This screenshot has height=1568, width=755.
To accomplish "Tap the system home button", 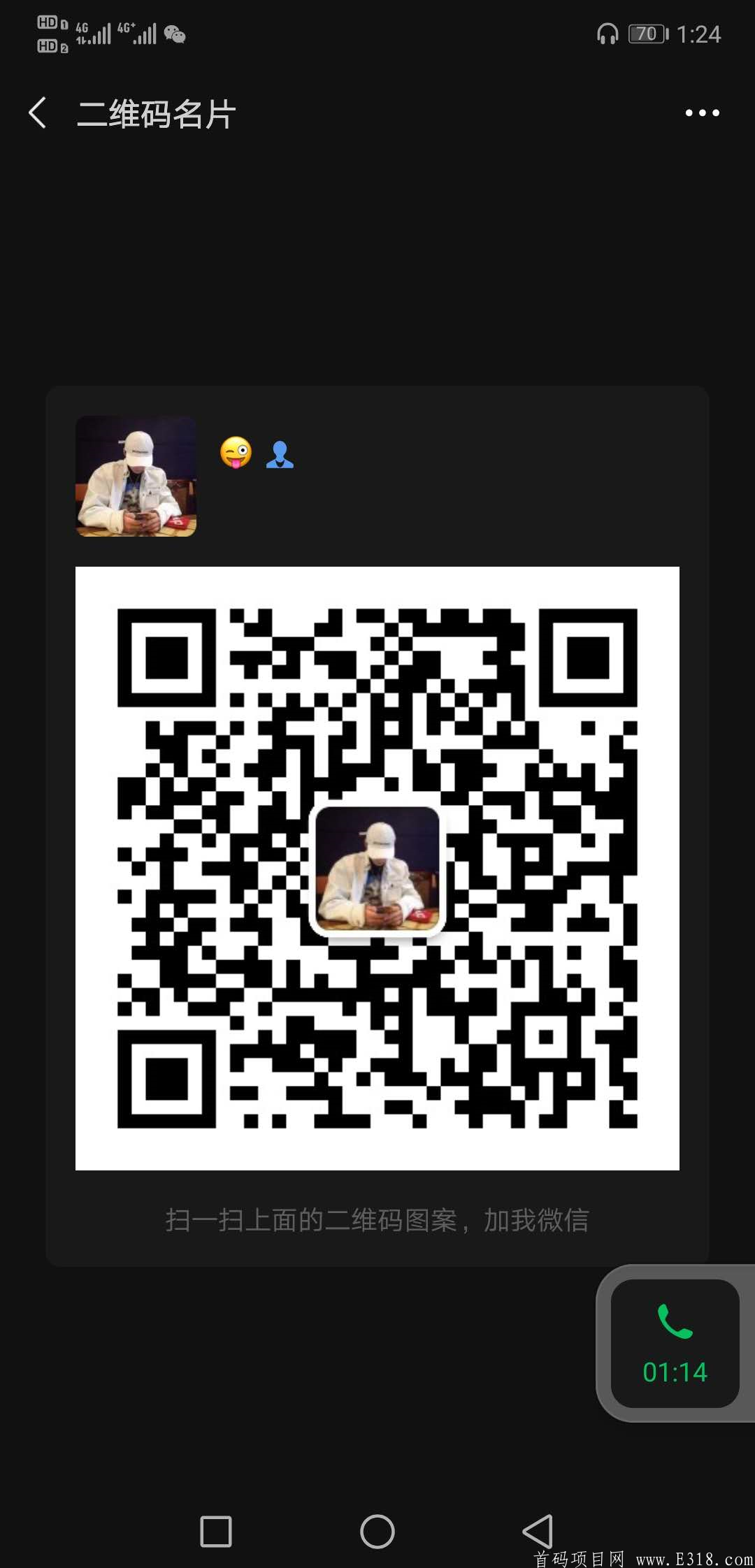I will coord(377,1532).
